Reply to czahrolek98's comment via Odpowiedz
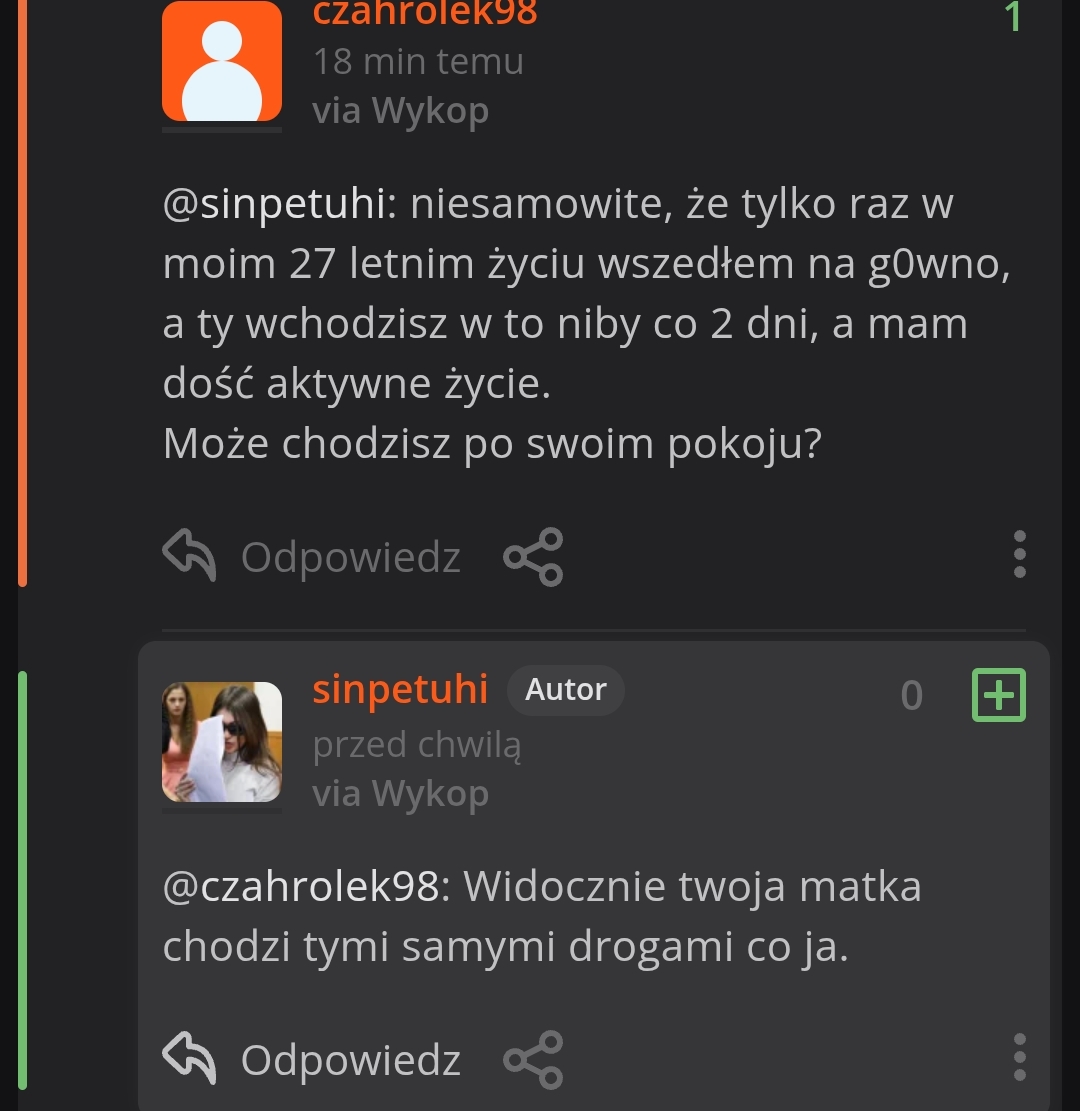The height and width of the screenshot is (1111, 1080). click(x=312, y=556)
